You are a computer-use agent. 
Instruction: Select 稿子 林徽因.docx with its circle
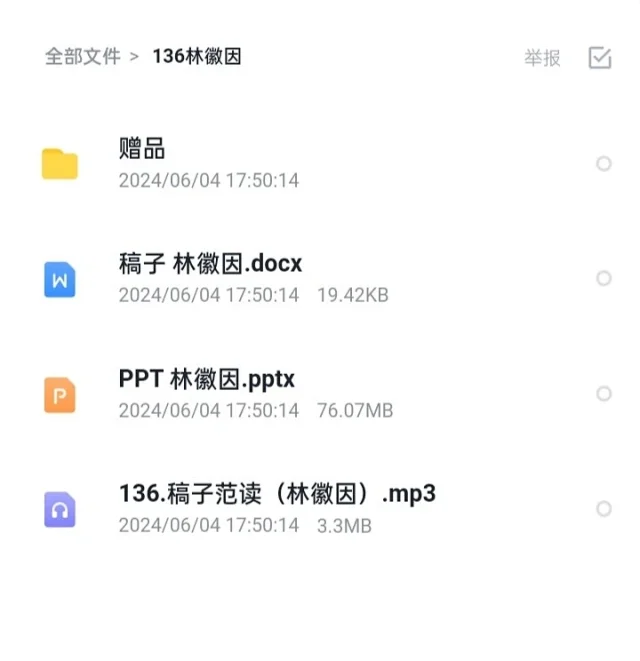pos(604,279)
